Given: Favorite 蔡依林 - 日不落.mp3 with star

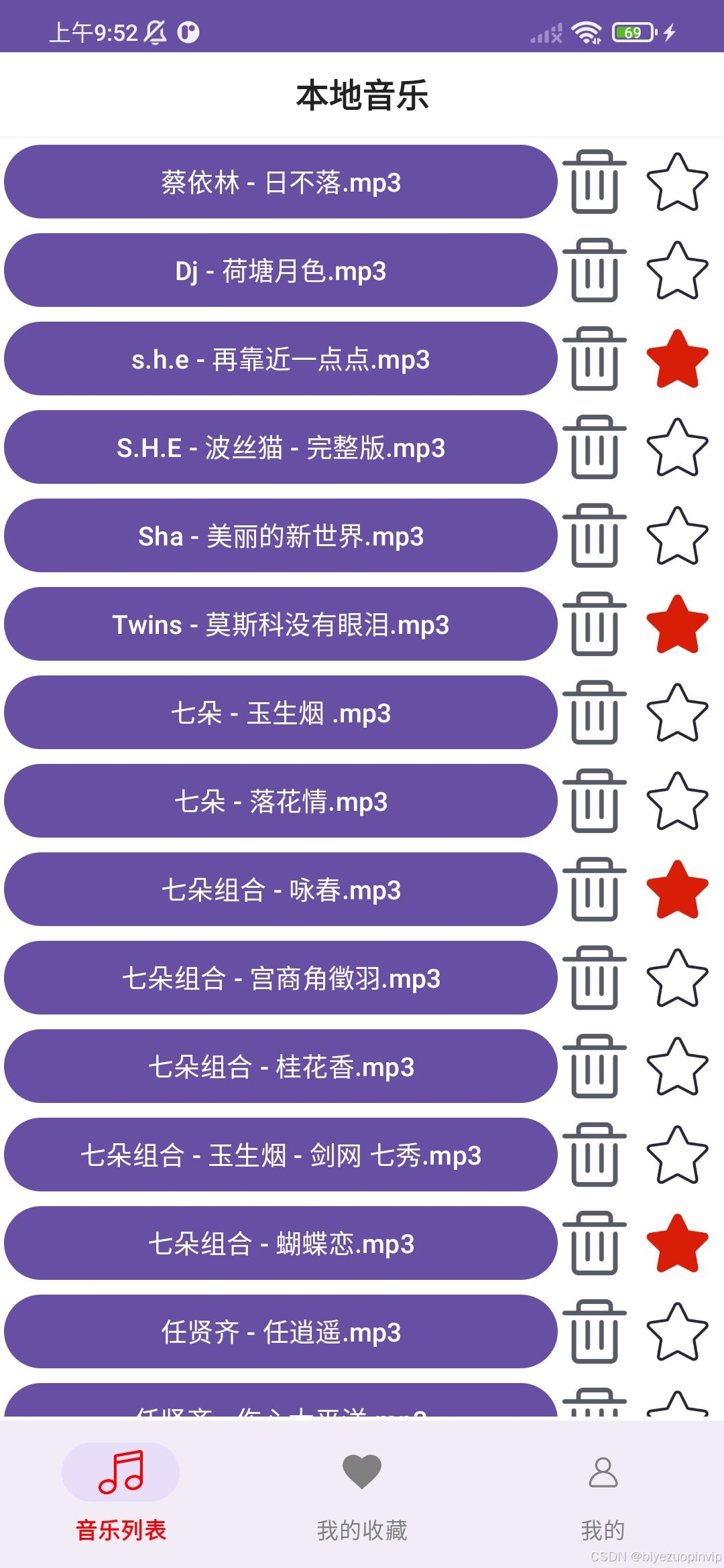Looking at the screenshot, I should [677, 182].
